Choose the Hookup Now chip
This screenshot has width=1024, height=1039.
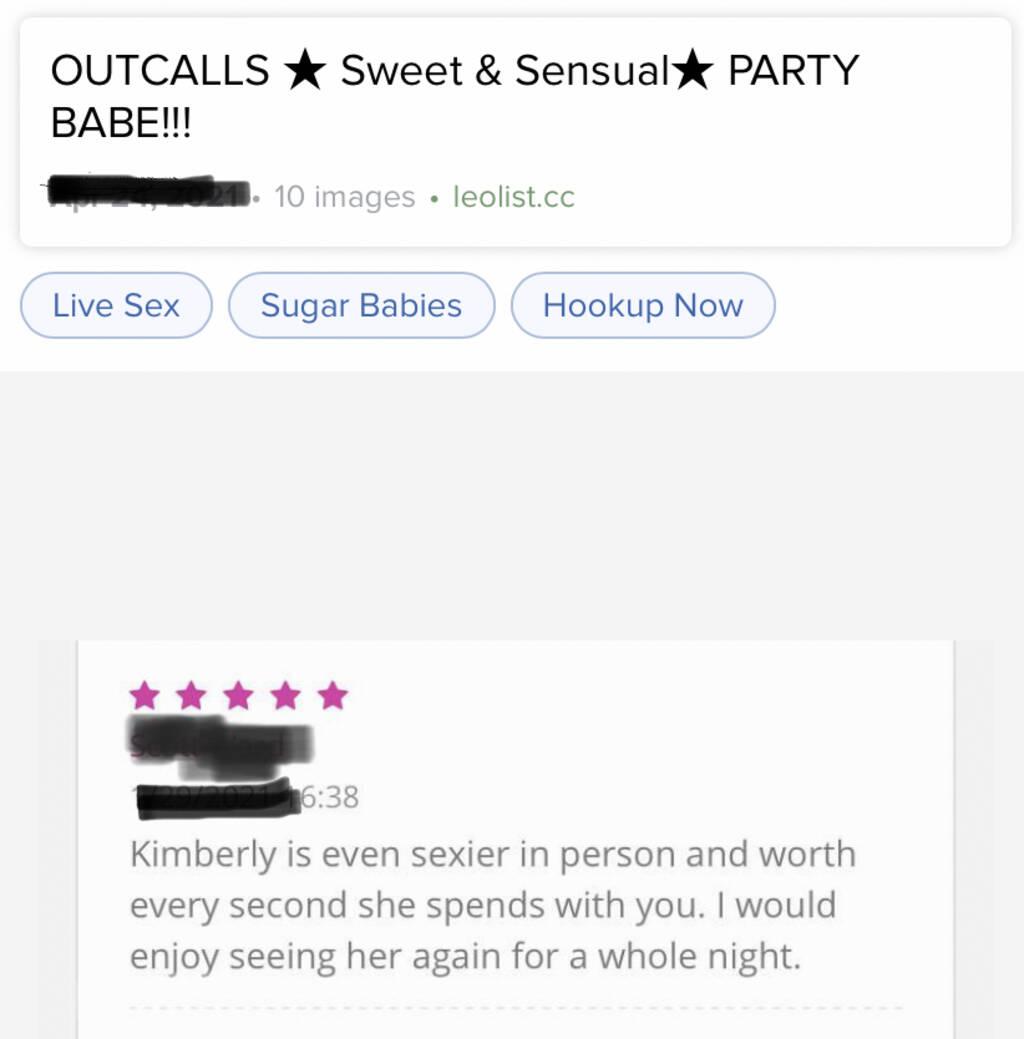[642, 305]
